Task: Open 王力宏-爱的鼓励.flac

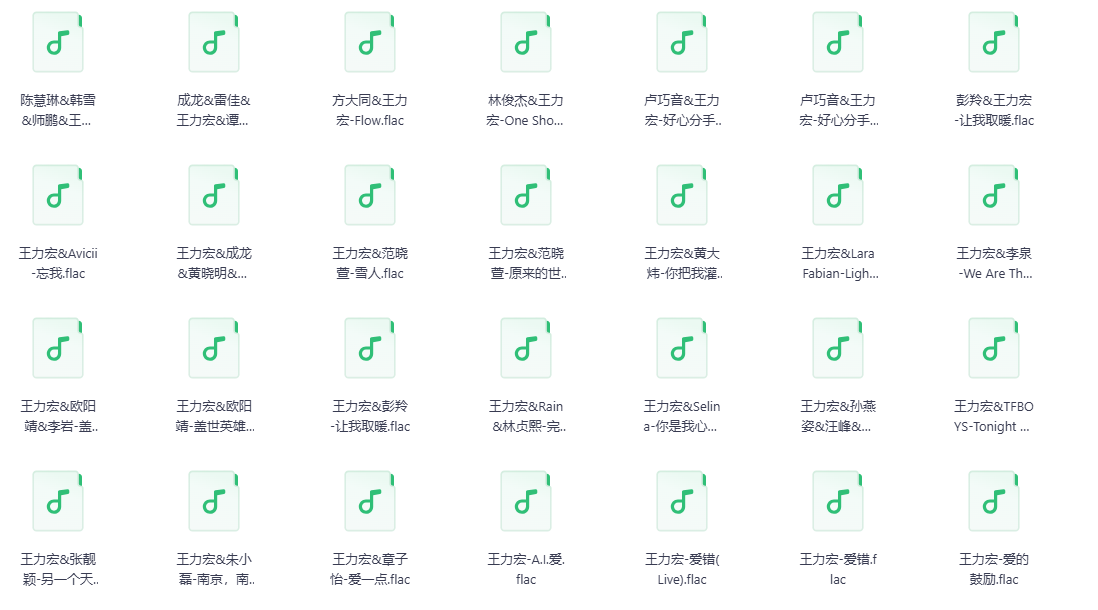Action: click(x=994, y=502)
